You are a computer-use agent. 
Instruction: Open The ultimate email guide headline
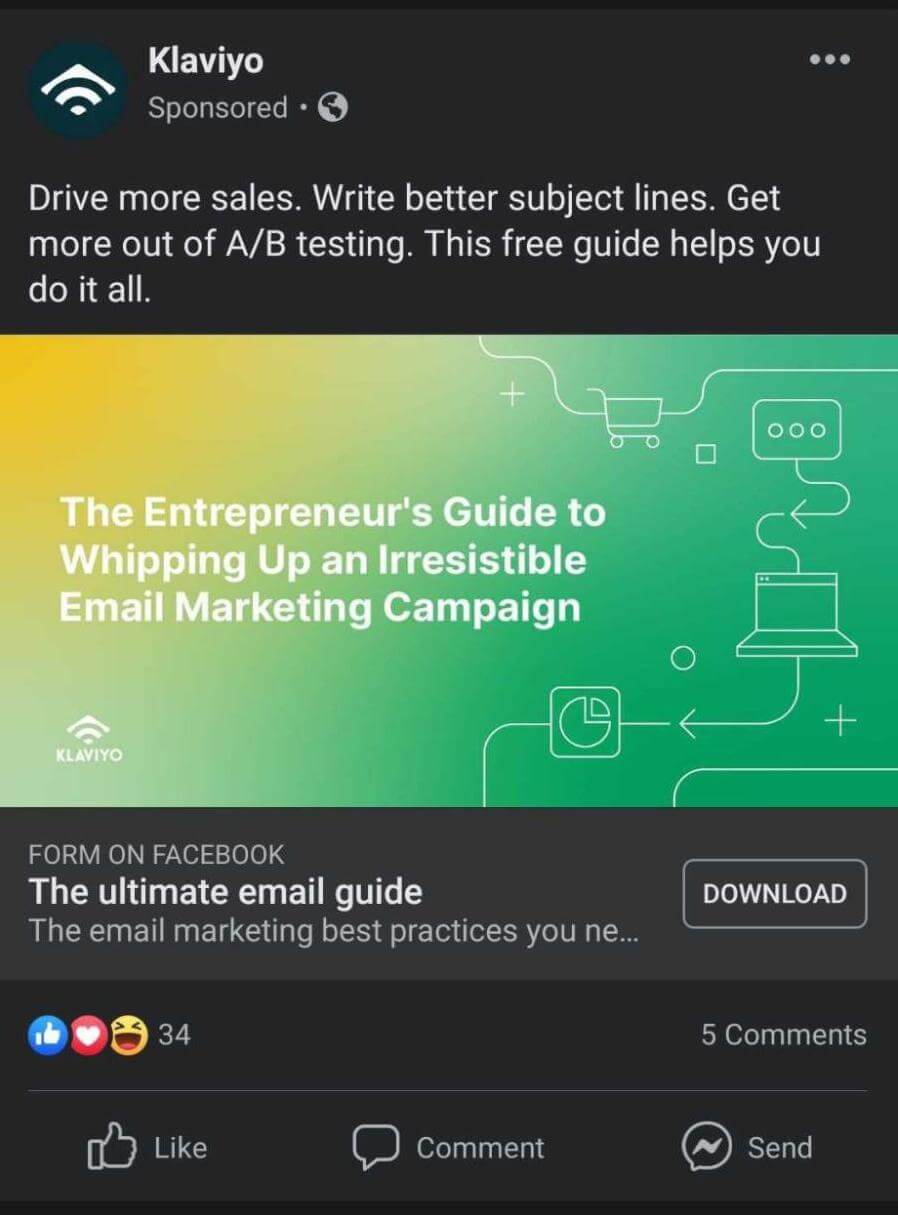[x=225, y=891]
